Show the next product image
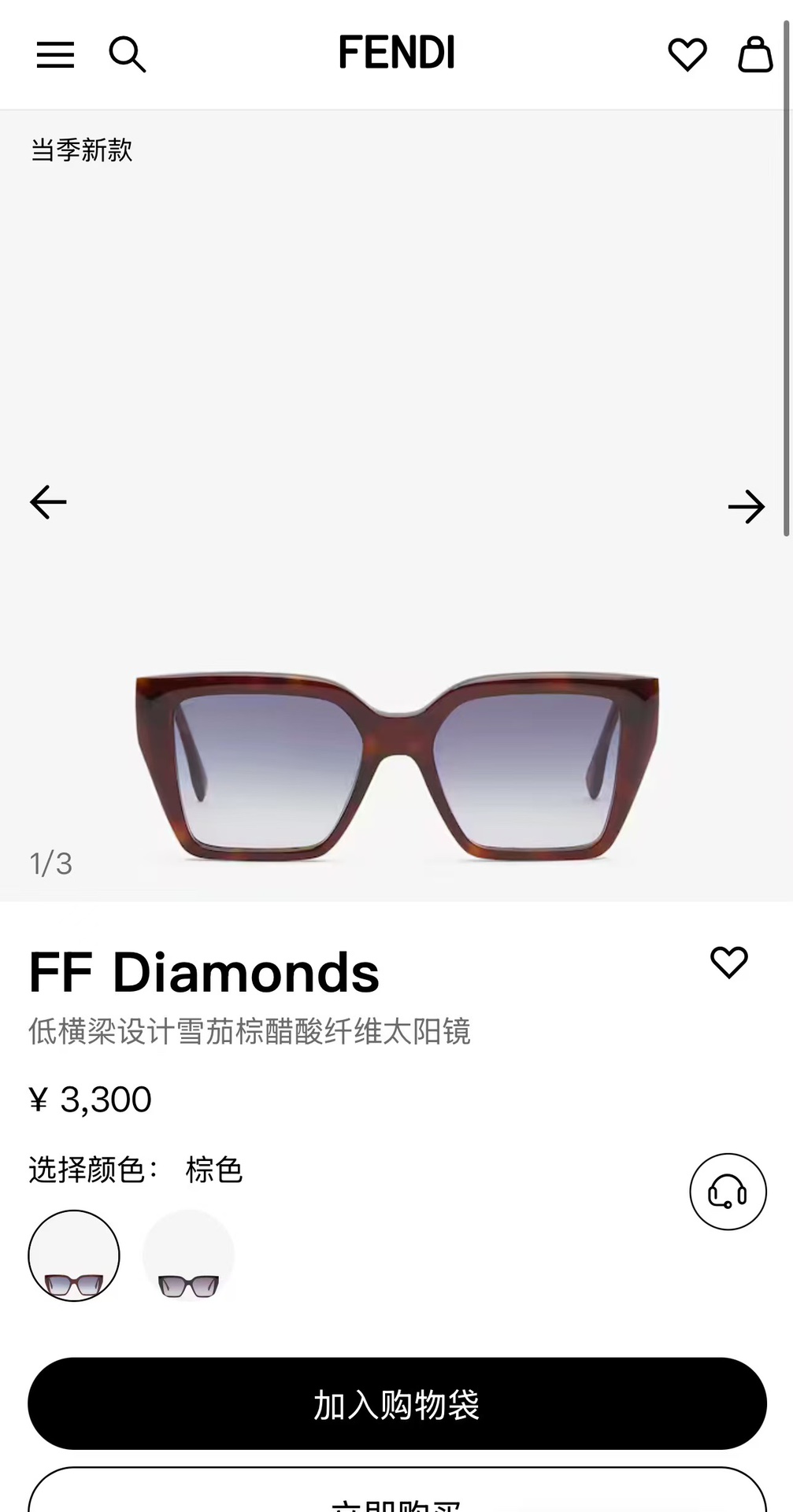The width and height of the screenshot is (793, 1512). tap(746, 507)
